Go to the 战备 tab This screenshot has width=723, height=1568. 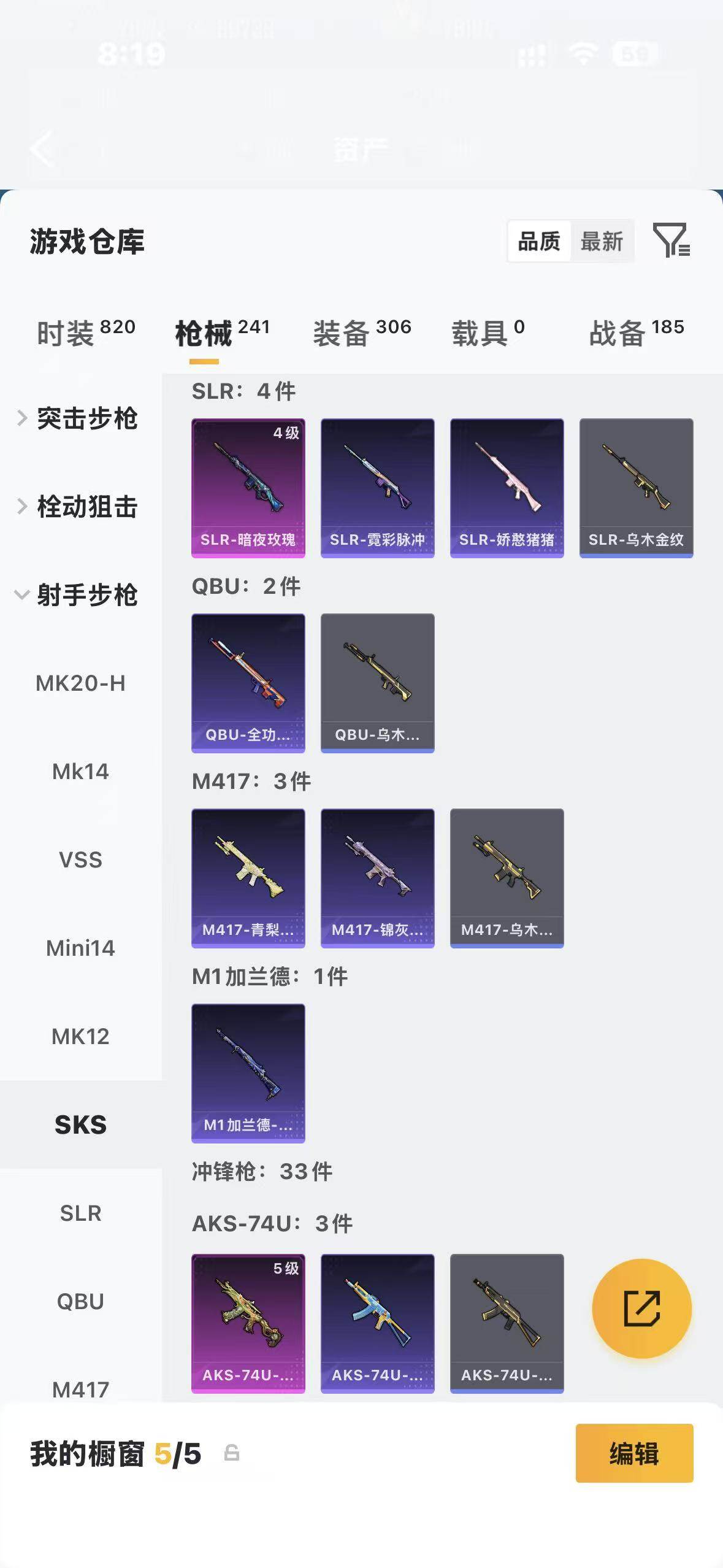637,333
